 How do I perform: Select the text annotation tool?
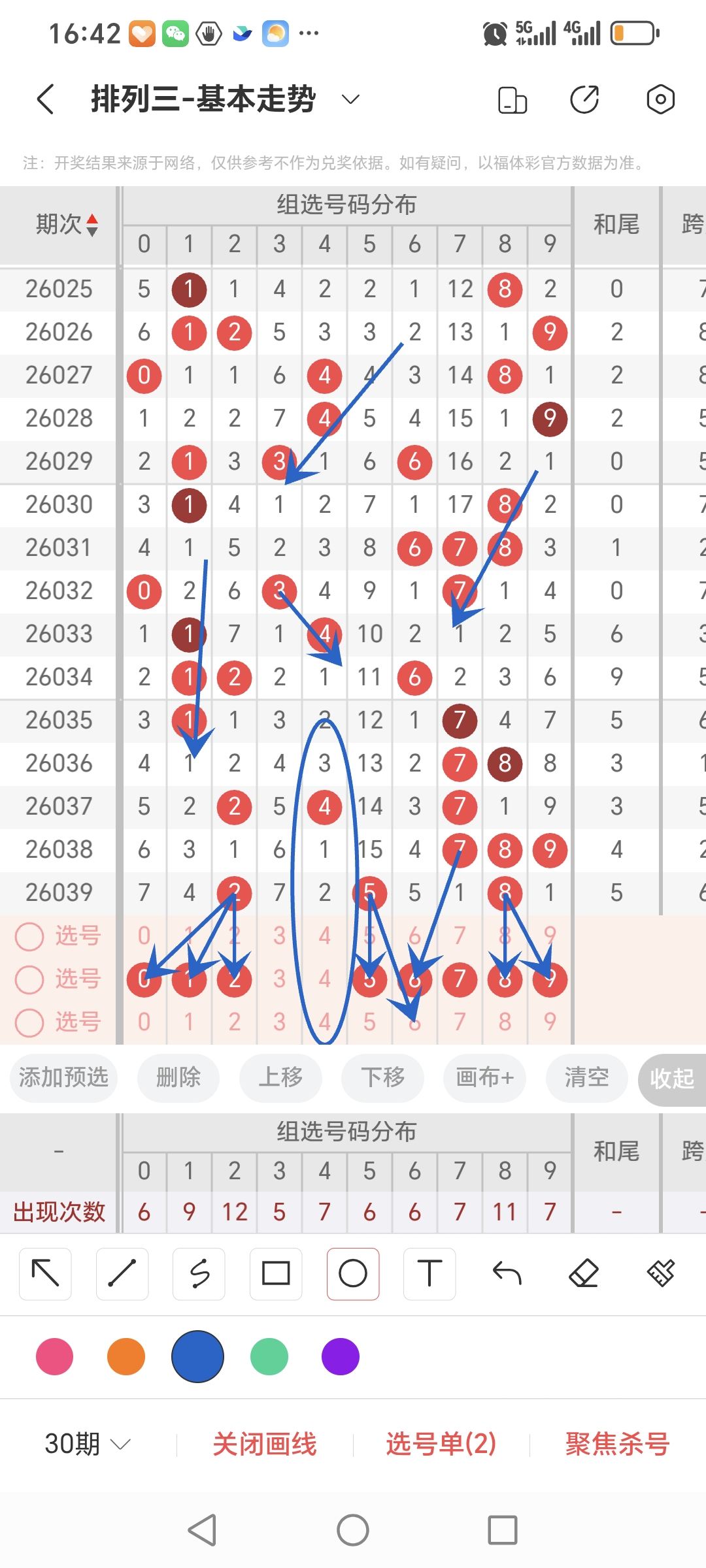coord(429,1273)
